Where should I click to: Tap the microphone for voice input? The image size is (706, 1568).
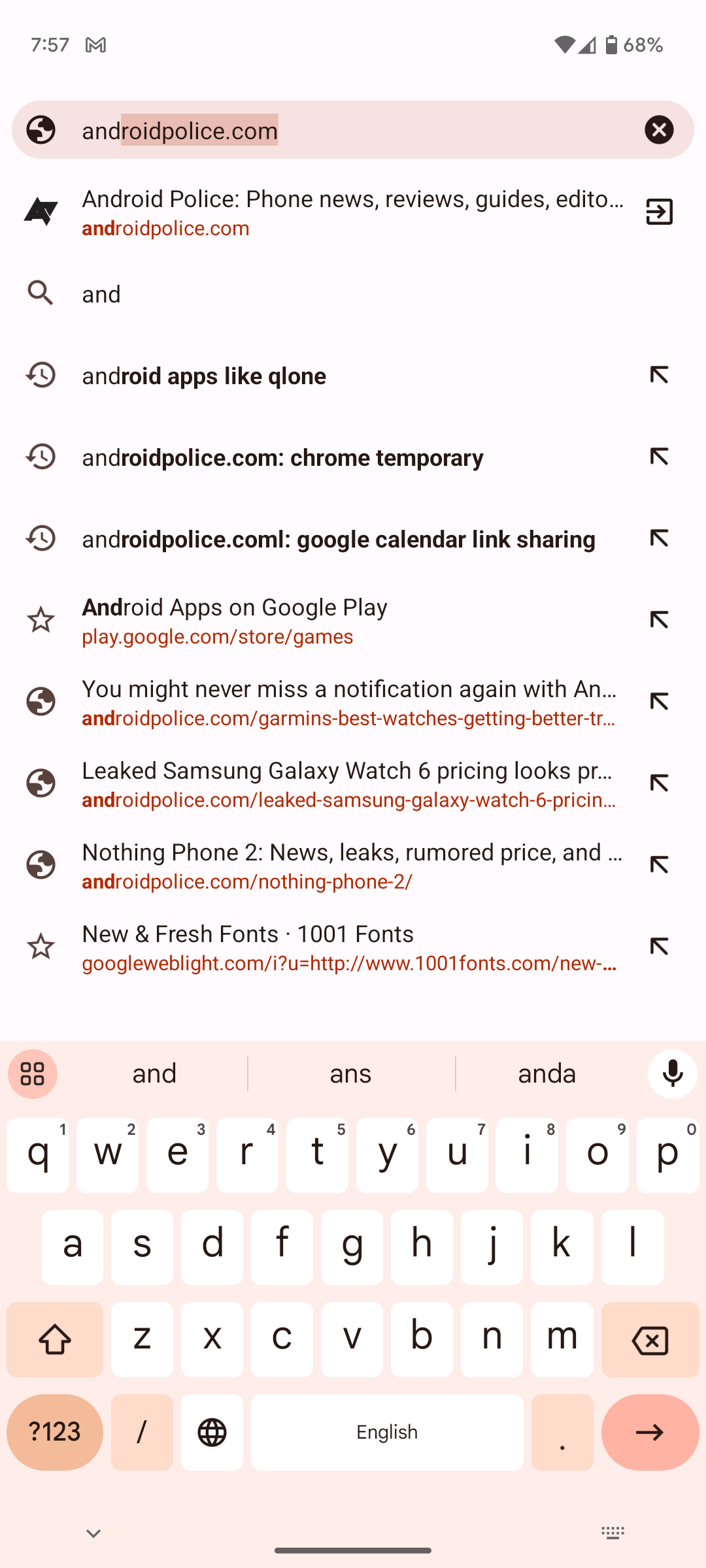pos(671,1073)
